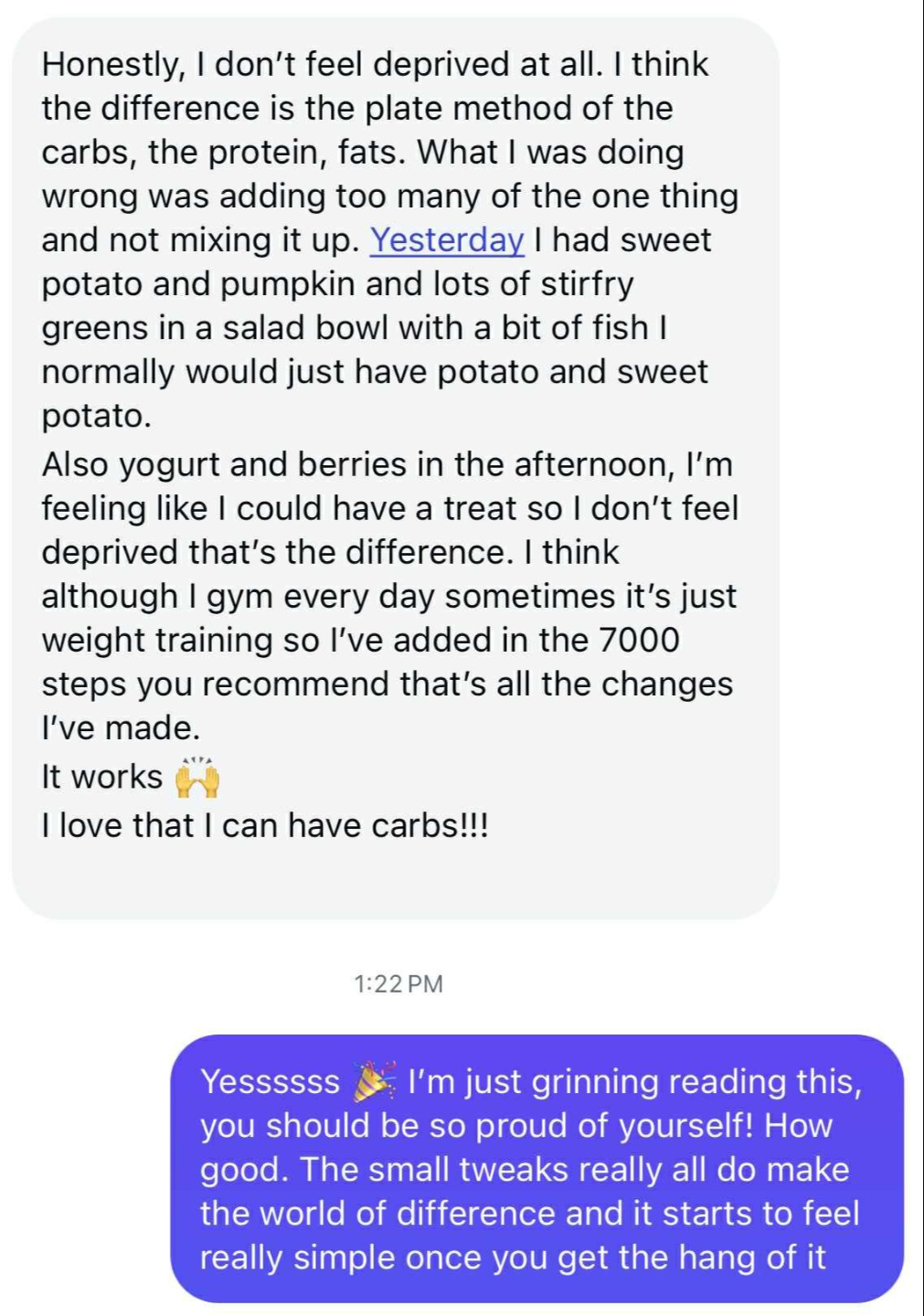Tap the underlined Yesterday link

coord(447,240)
